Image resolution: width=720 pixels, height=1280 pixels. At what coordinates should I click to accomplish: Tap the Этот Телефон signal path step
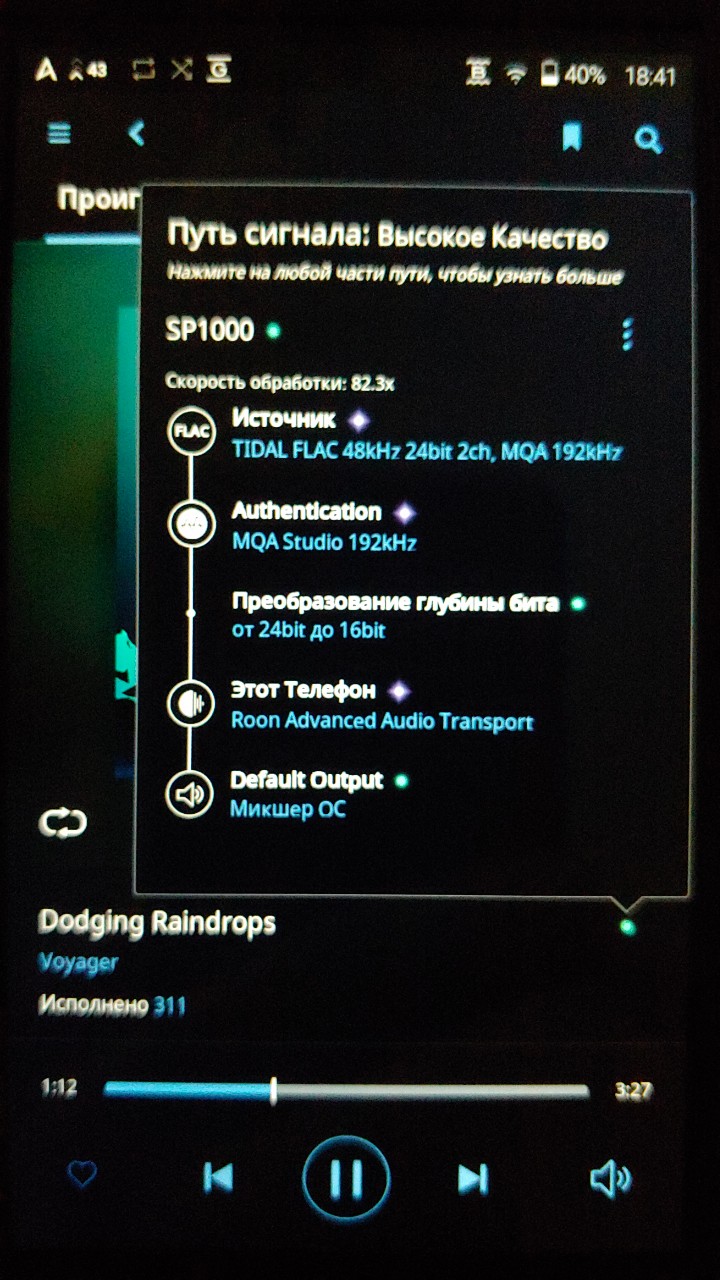382,705
